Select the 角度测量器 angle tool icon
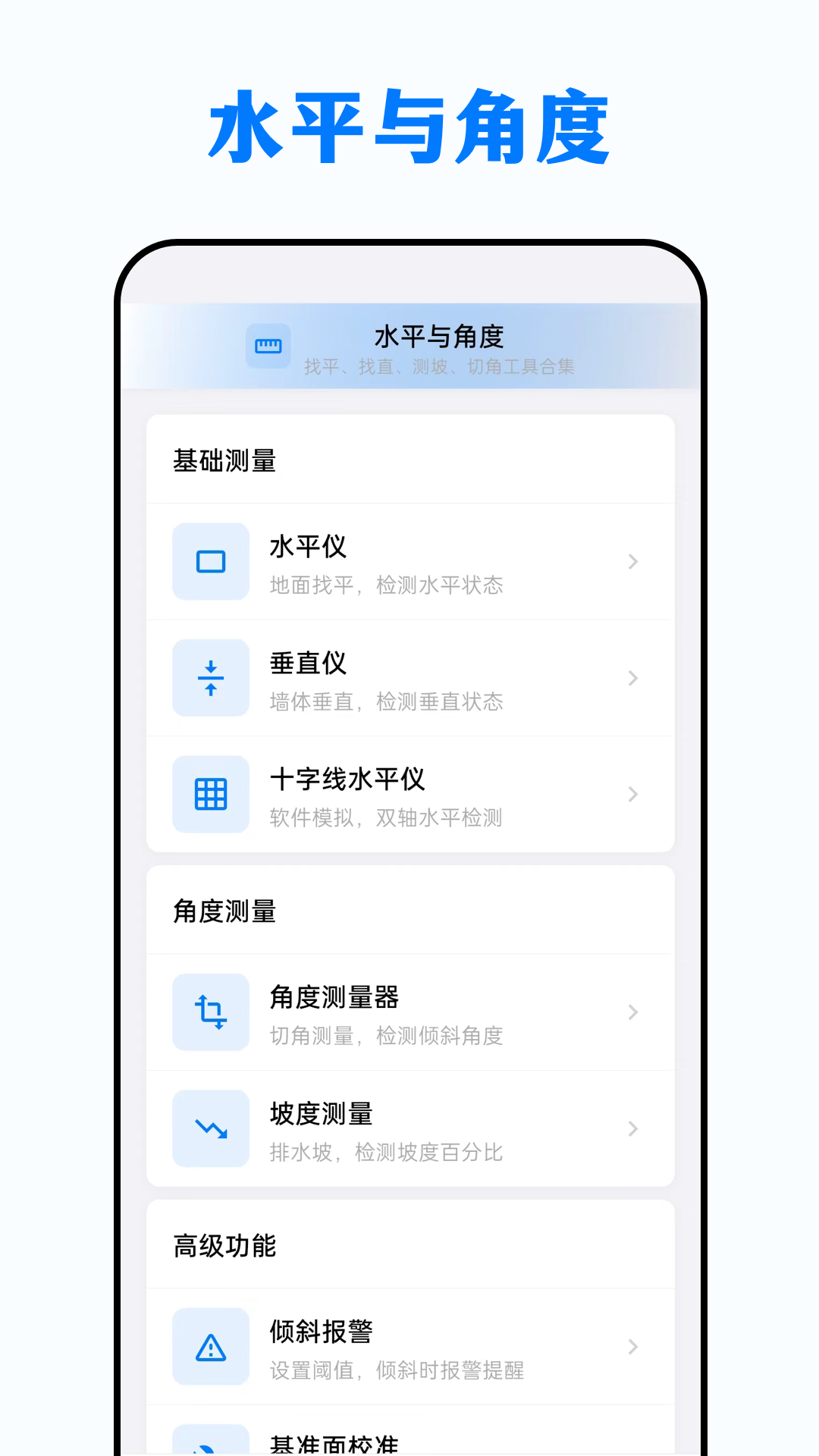 [211, 1012]
